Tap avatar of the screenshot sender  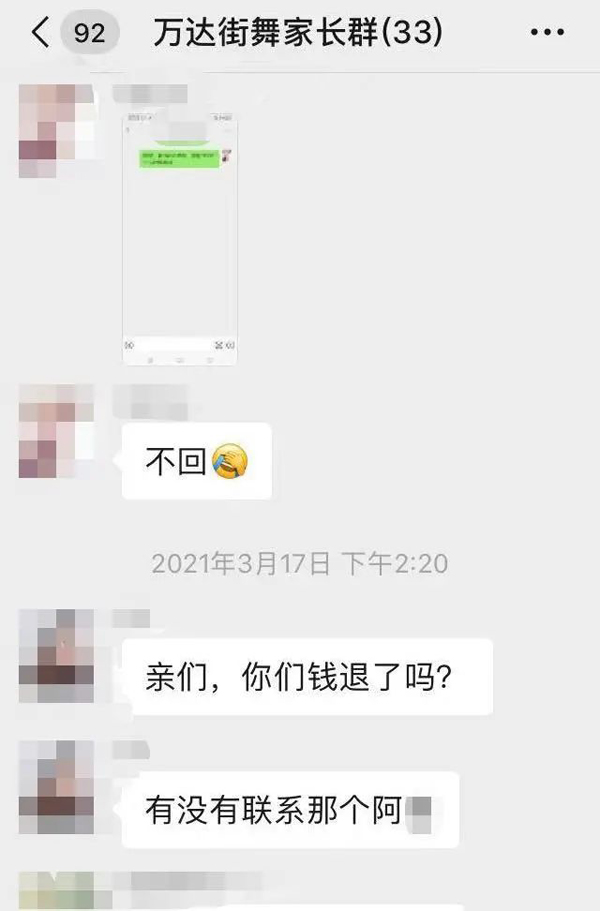point(56,131)
